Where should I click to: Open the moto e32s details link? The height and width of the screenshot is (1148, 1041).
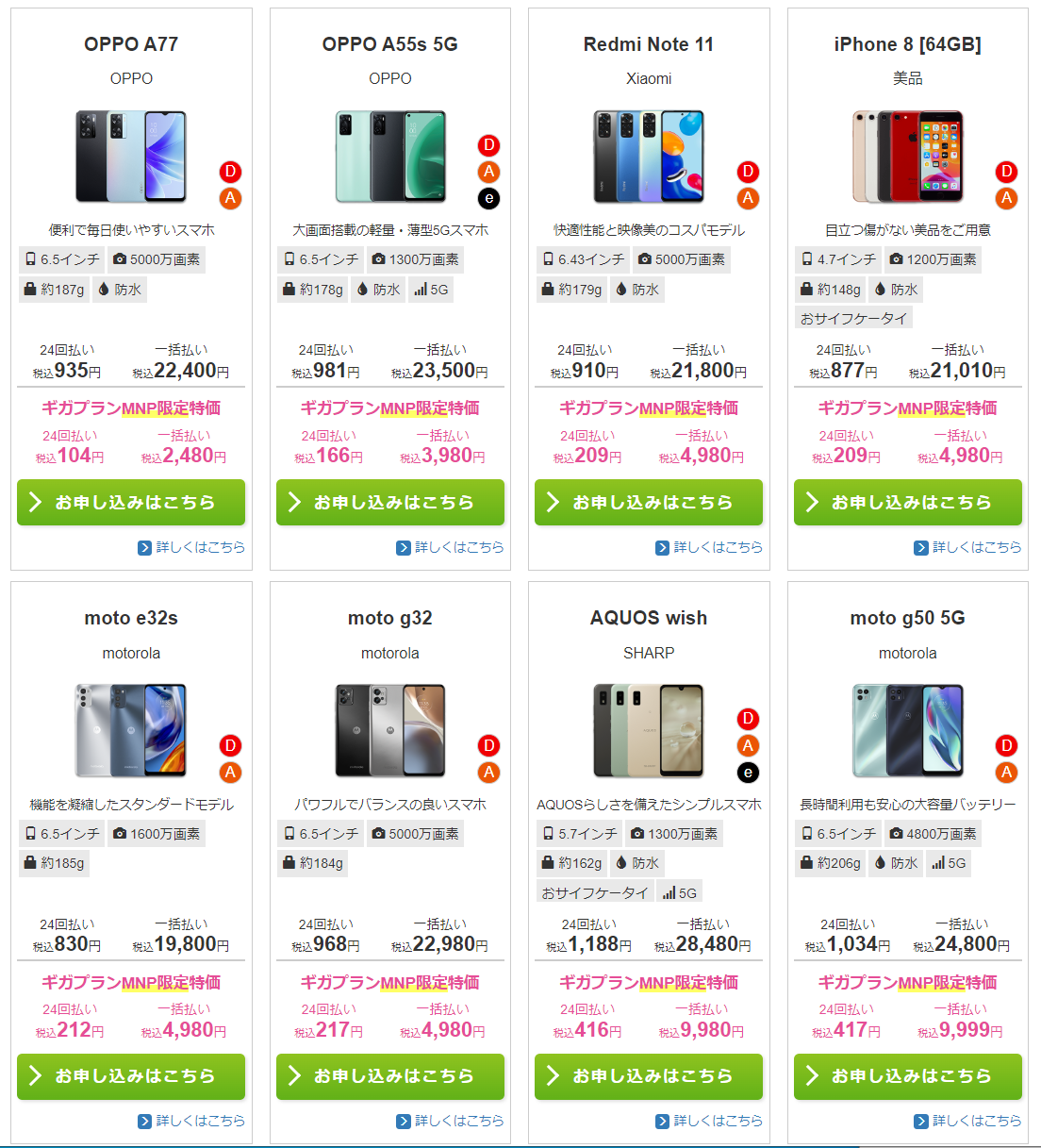[191, 1121]
